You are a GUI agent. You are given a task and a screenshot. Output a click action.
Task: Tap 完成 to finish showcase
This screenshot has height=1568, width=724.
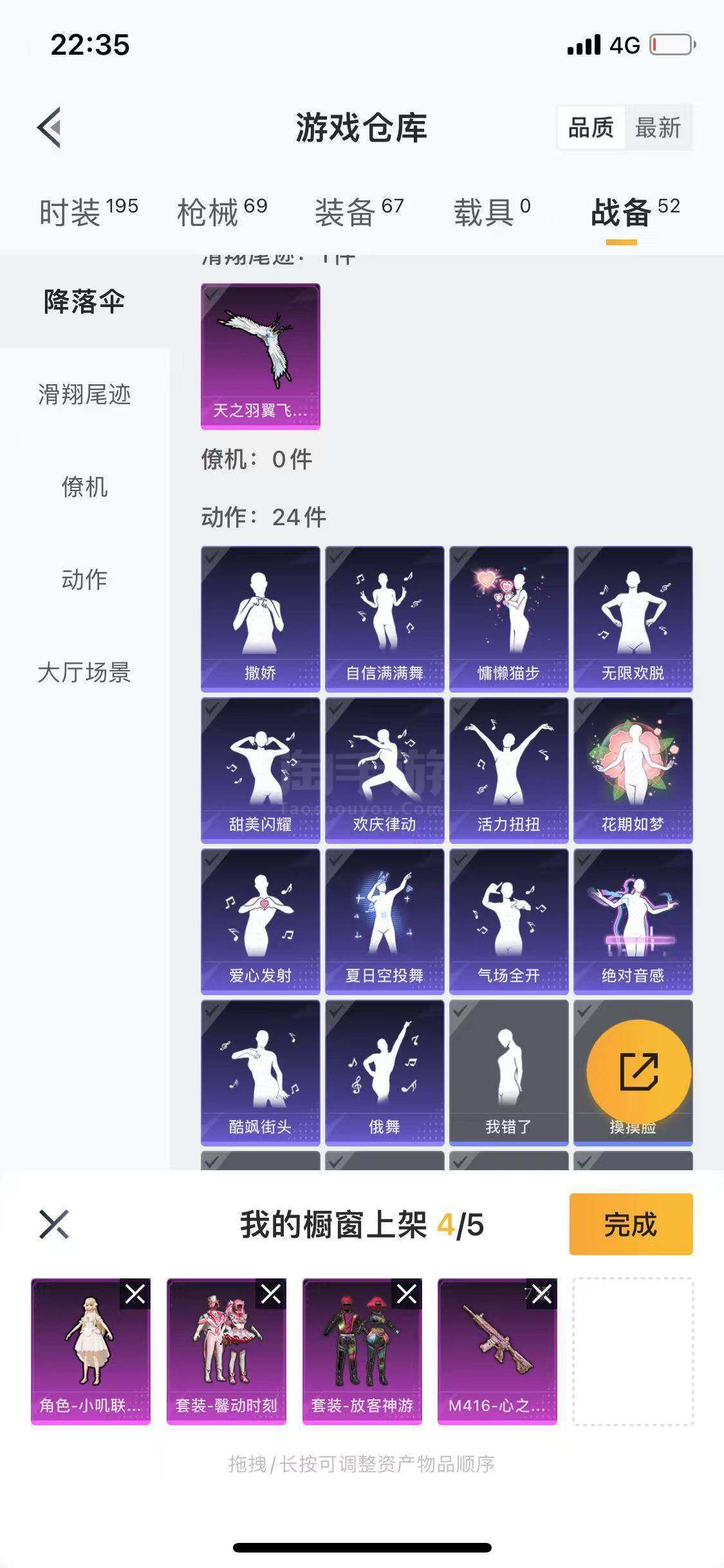coord(631,1224)
